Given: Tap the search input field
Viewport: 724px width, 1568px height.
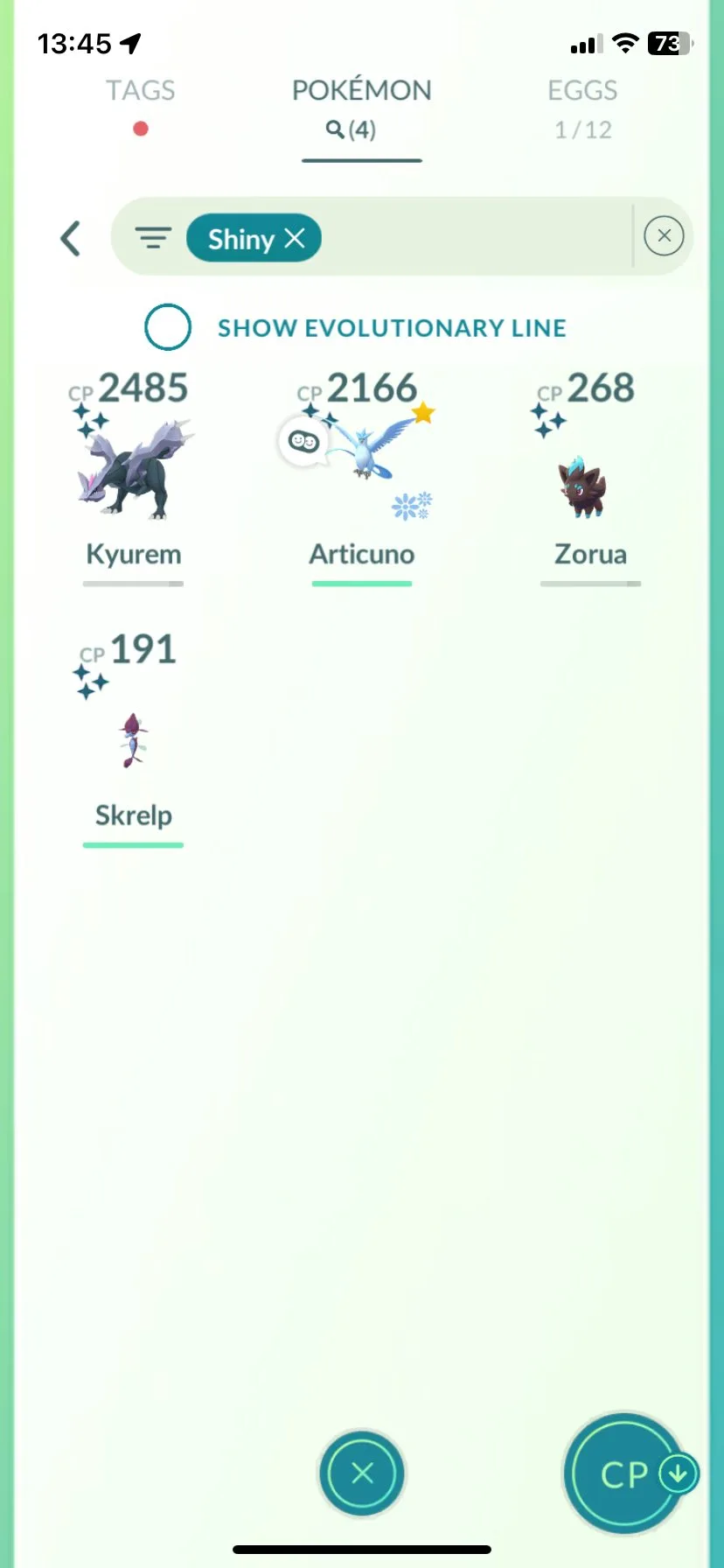Looking at the screenshot, I should point(472,237).
